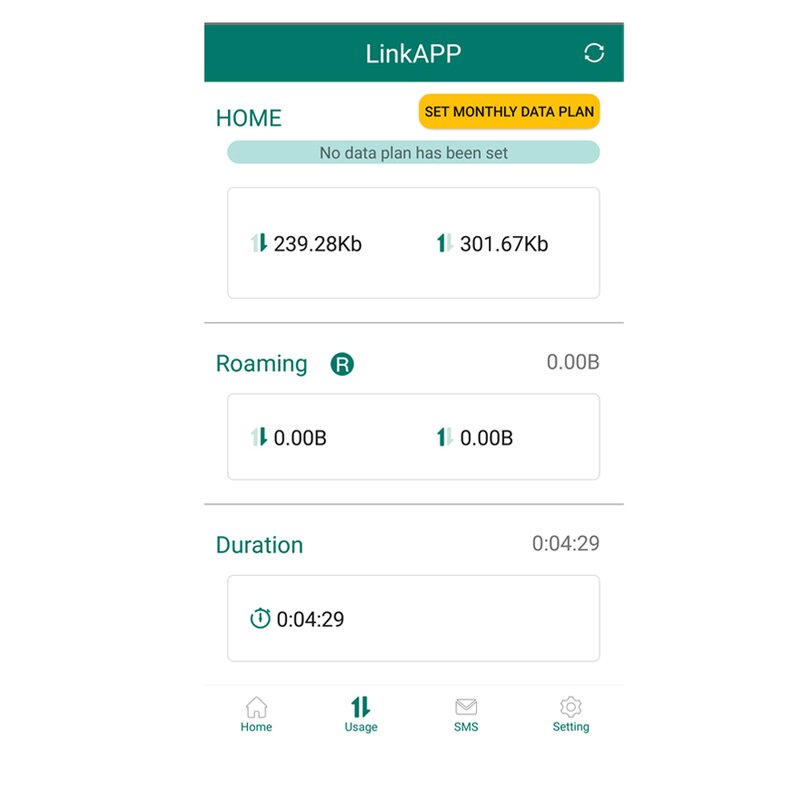This screenshot has height=800, width=800.
Task: Tap Set Monthly Data Plan button
Action: tap(509, 112)
